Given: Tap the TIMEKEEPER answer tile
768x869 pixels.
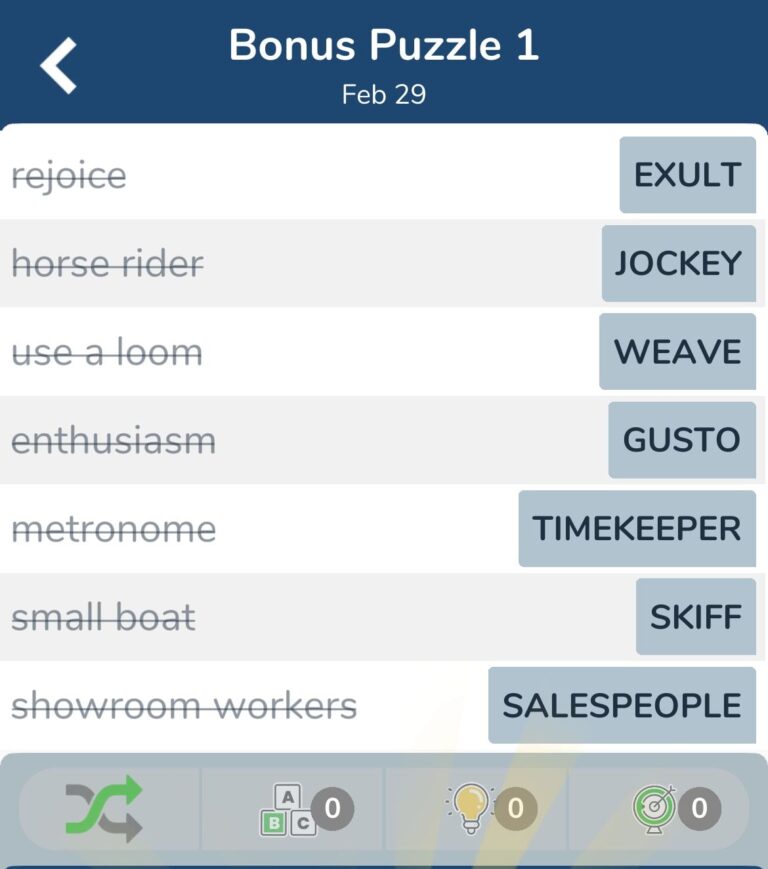Looking at the screenshot, I should [x=636, y=528].
